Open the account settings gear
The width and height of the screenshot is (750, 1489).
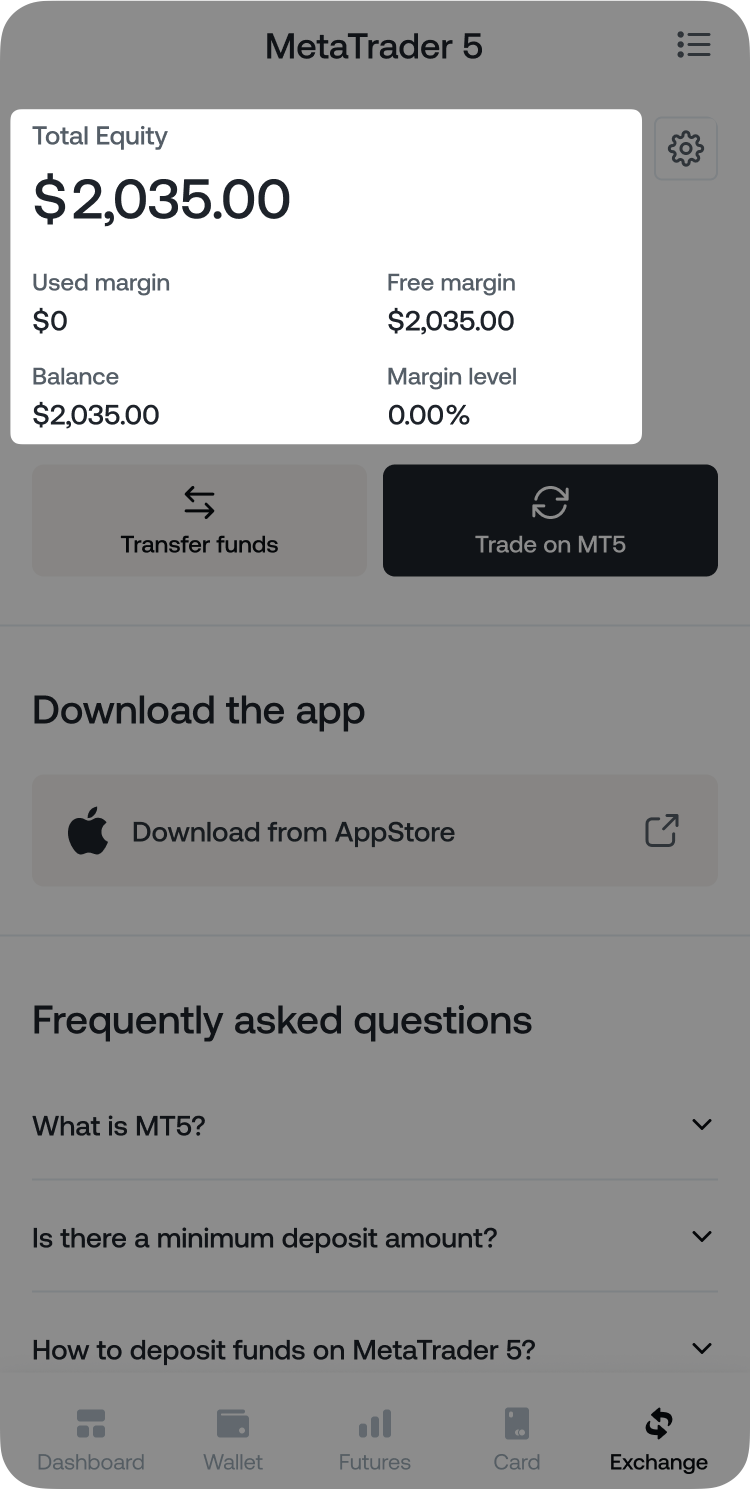[686, 149]
